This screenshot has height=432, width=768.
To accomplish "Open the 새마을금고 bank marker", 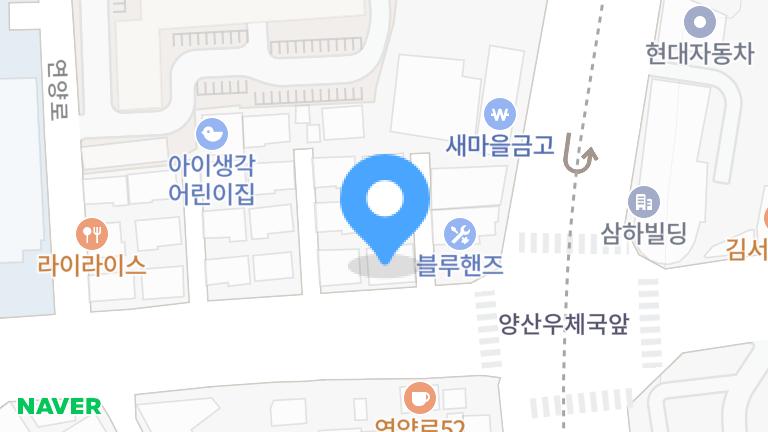I will coord(498,113).
